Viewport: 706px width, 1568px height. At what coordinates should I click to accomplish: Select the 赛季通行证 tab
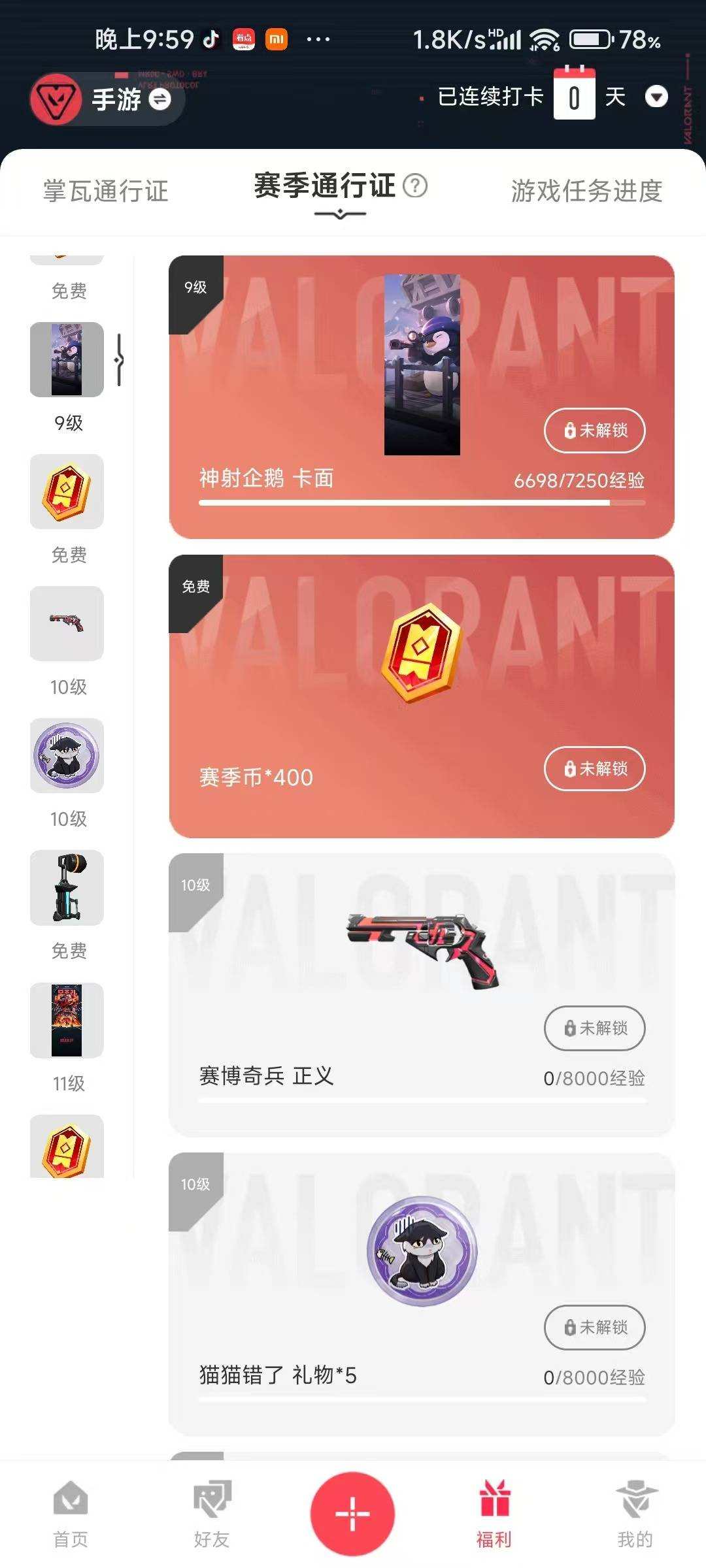325,186
